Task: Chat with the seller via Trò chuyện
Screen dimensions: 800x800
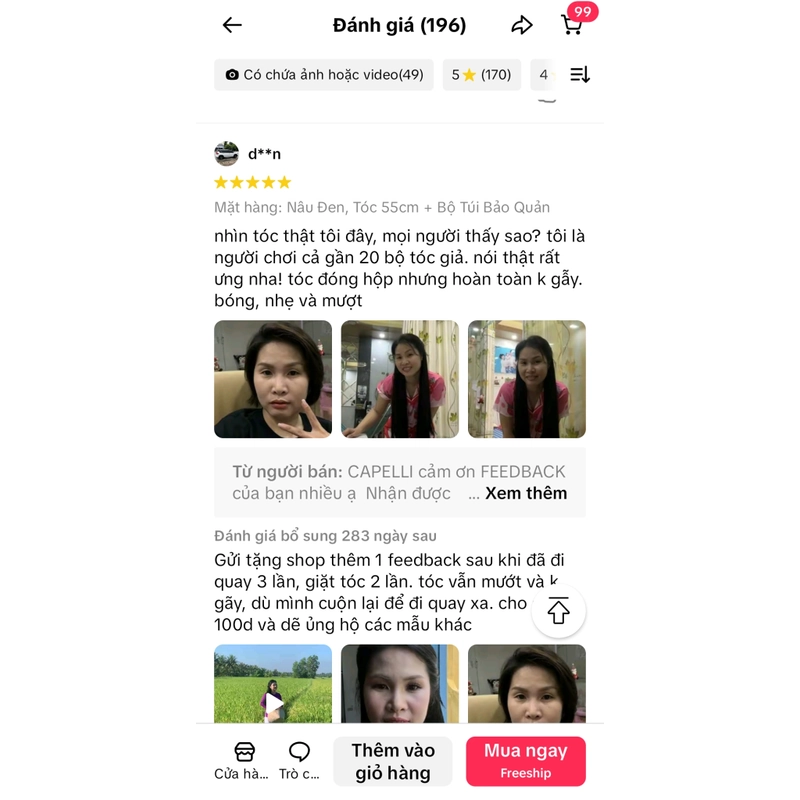Action: (299, 761)
